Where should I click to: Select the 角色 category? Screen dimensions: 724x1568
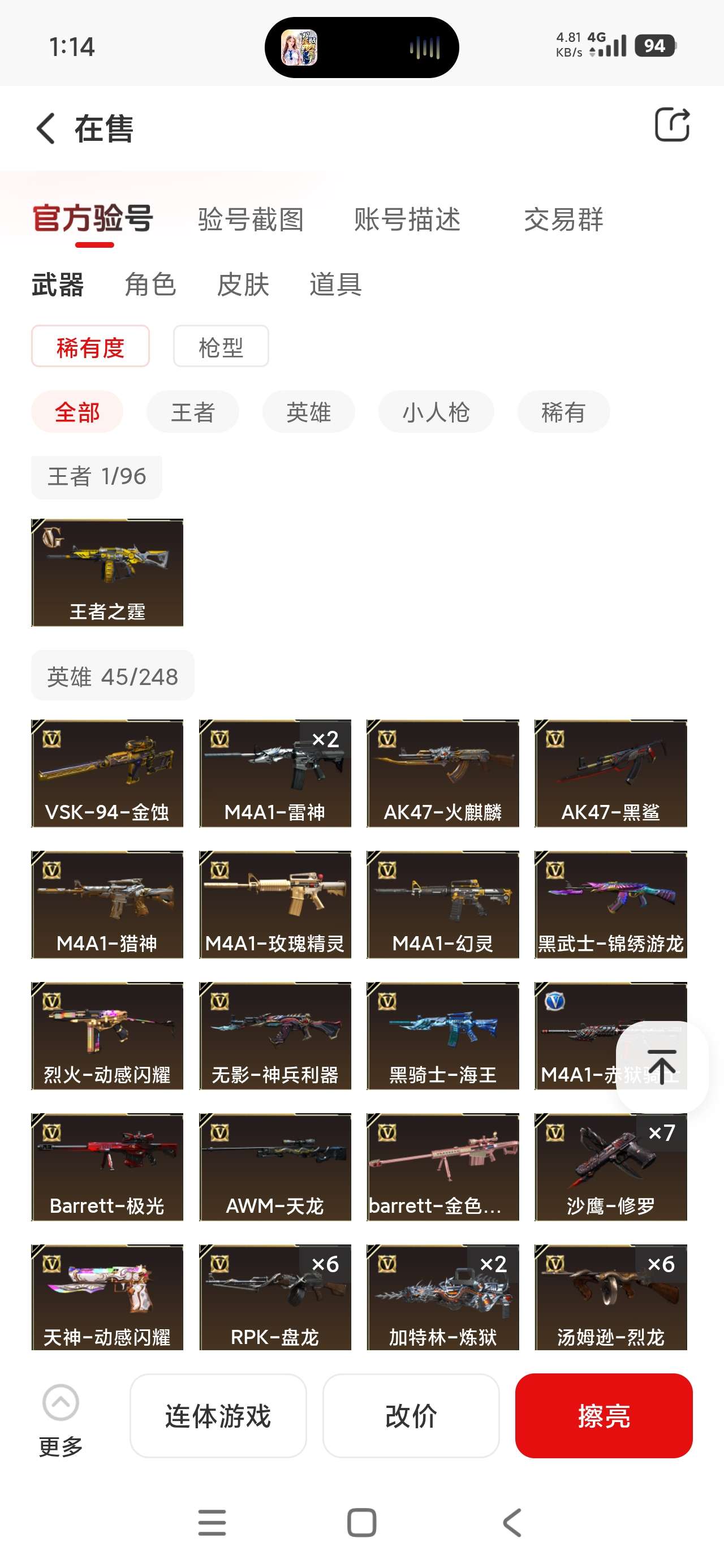[150, 285]
